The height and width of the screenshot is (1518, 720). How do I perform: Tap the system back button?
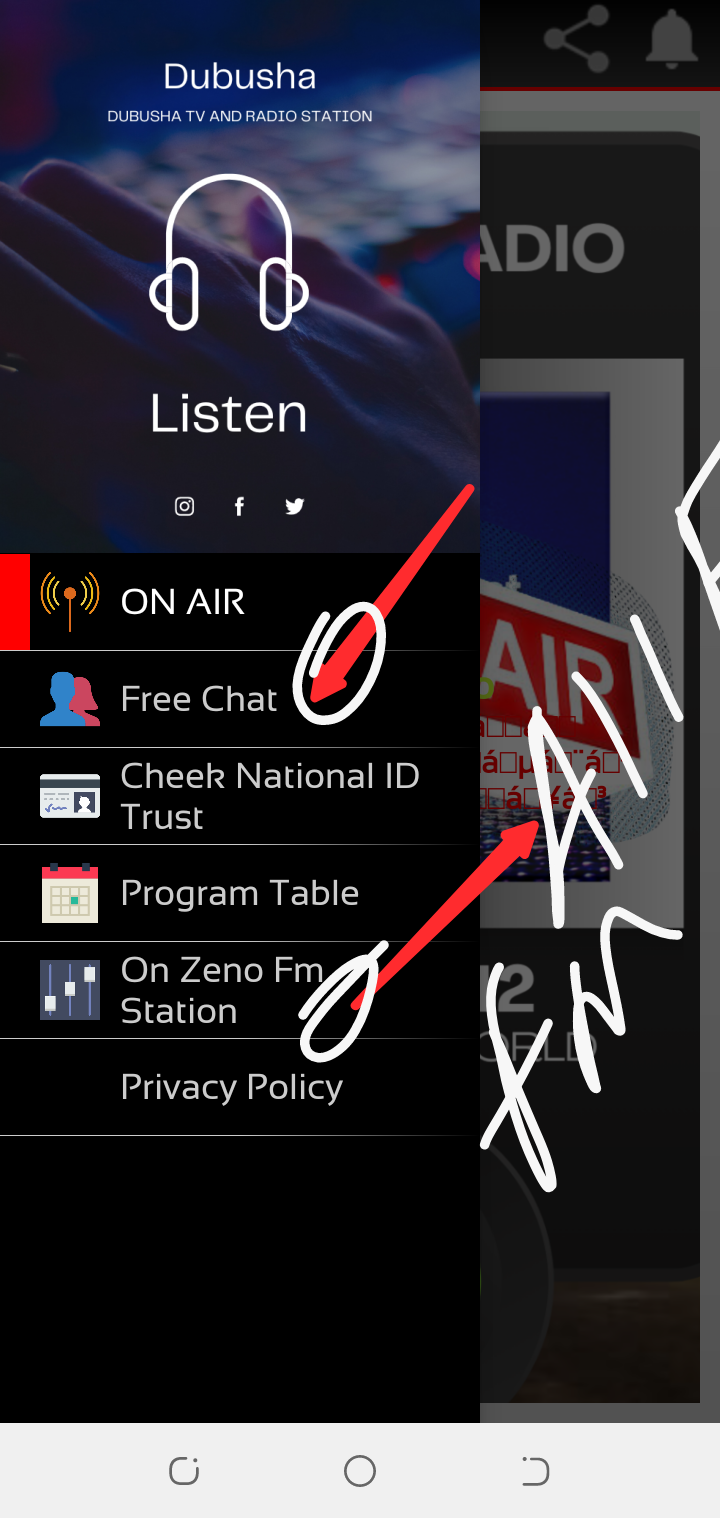tap(535, 1471)
